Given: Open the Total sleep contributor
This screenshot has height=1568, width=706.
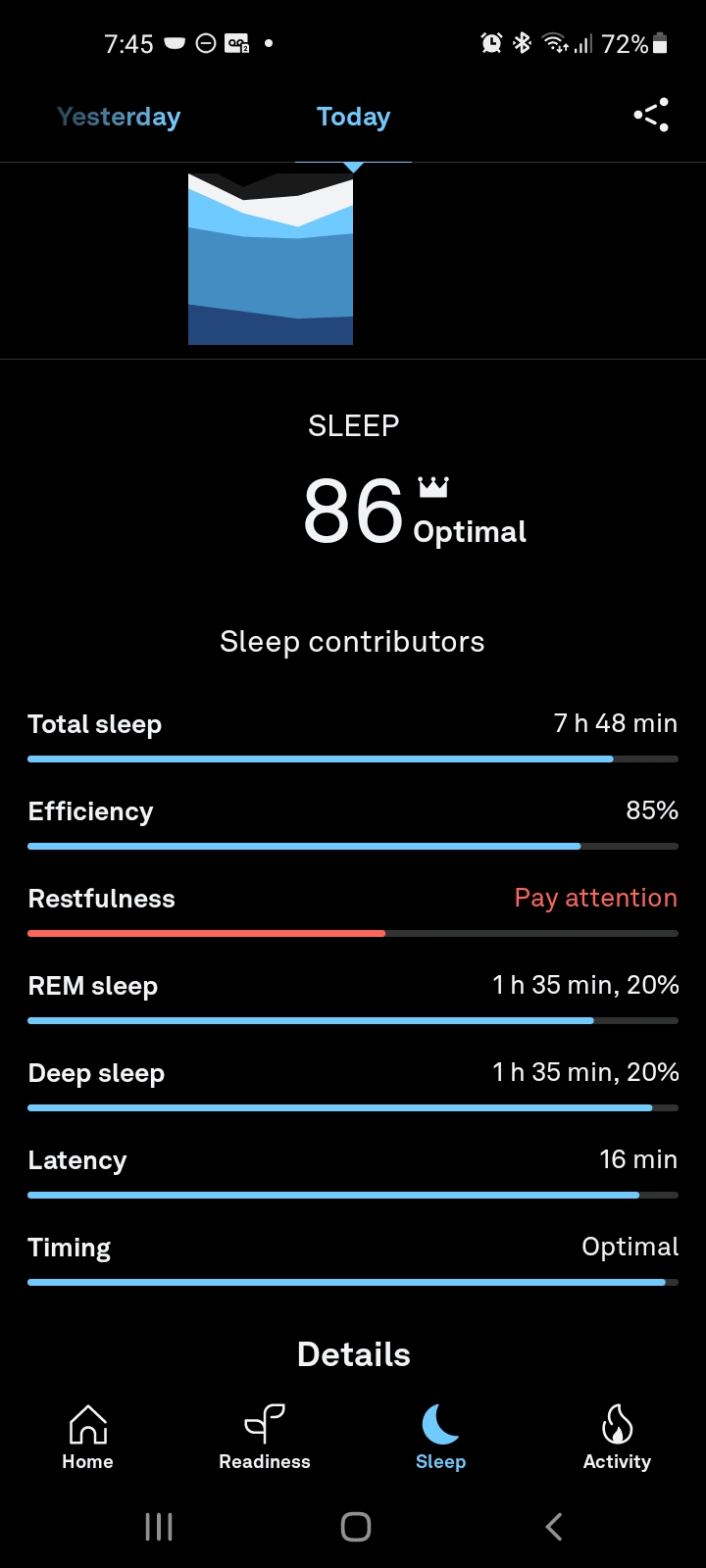Looking at the screenshot, I should (x=353, y=736).
